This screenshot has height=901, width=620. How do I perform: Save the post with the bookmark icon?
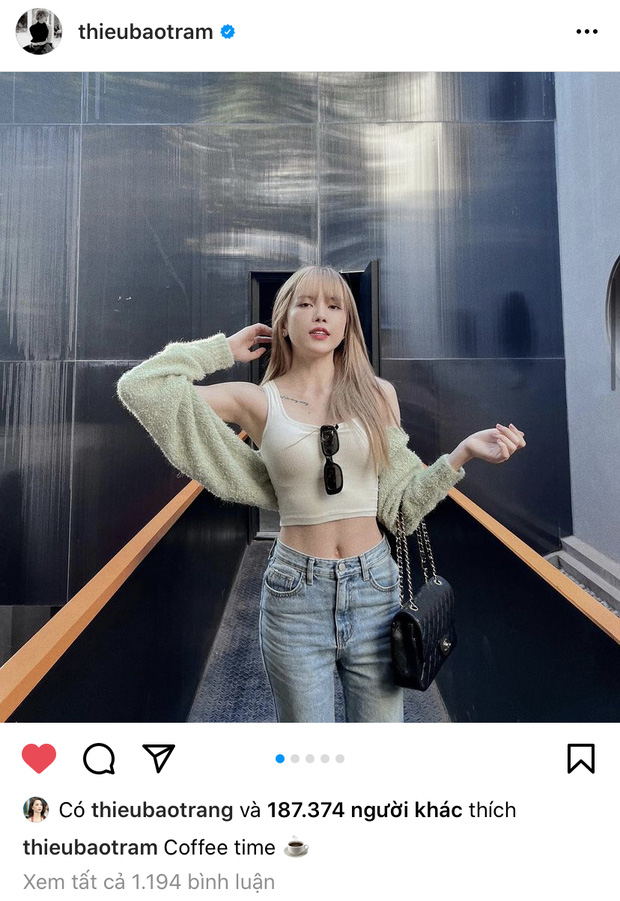581,759
